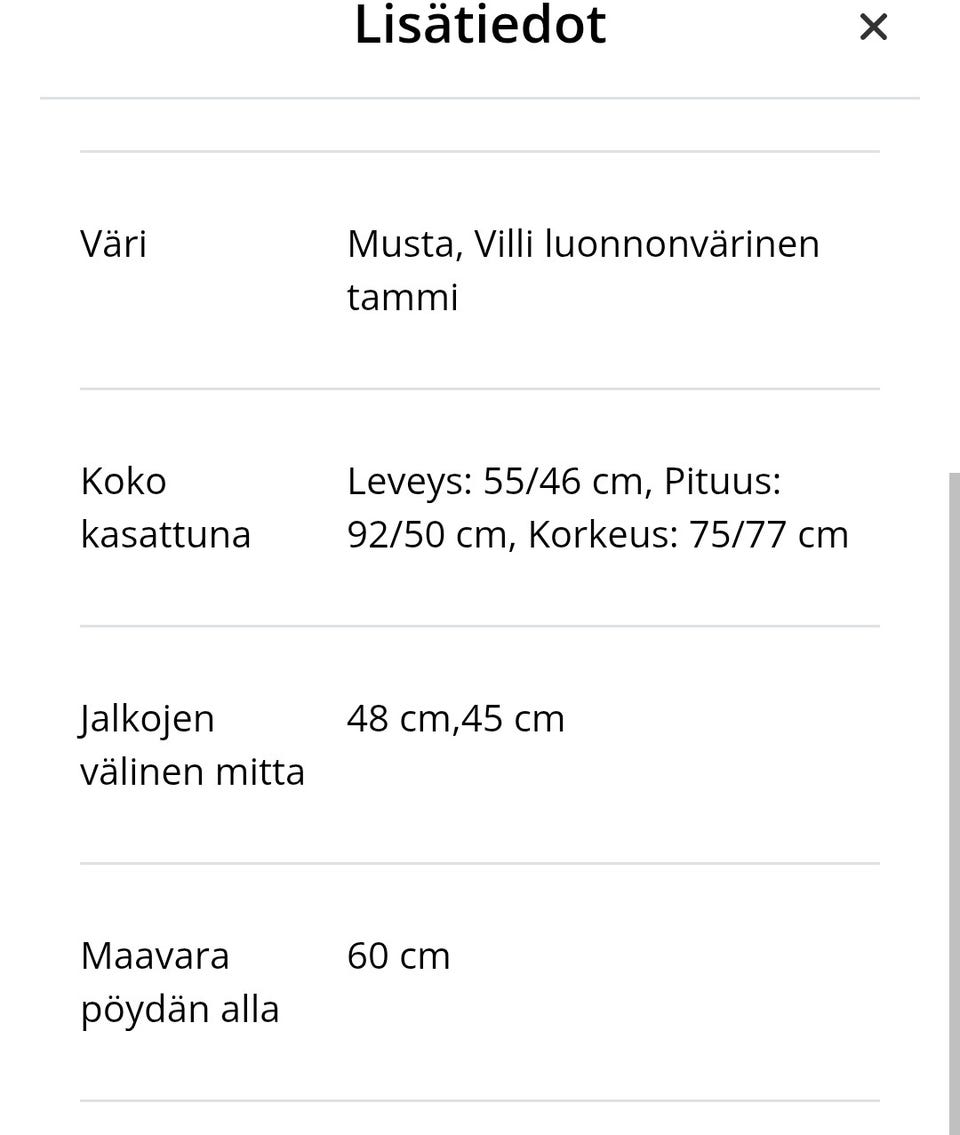
Task: Select the 48 cm,45 cm measurement value
Action: (x=455, y=718)
